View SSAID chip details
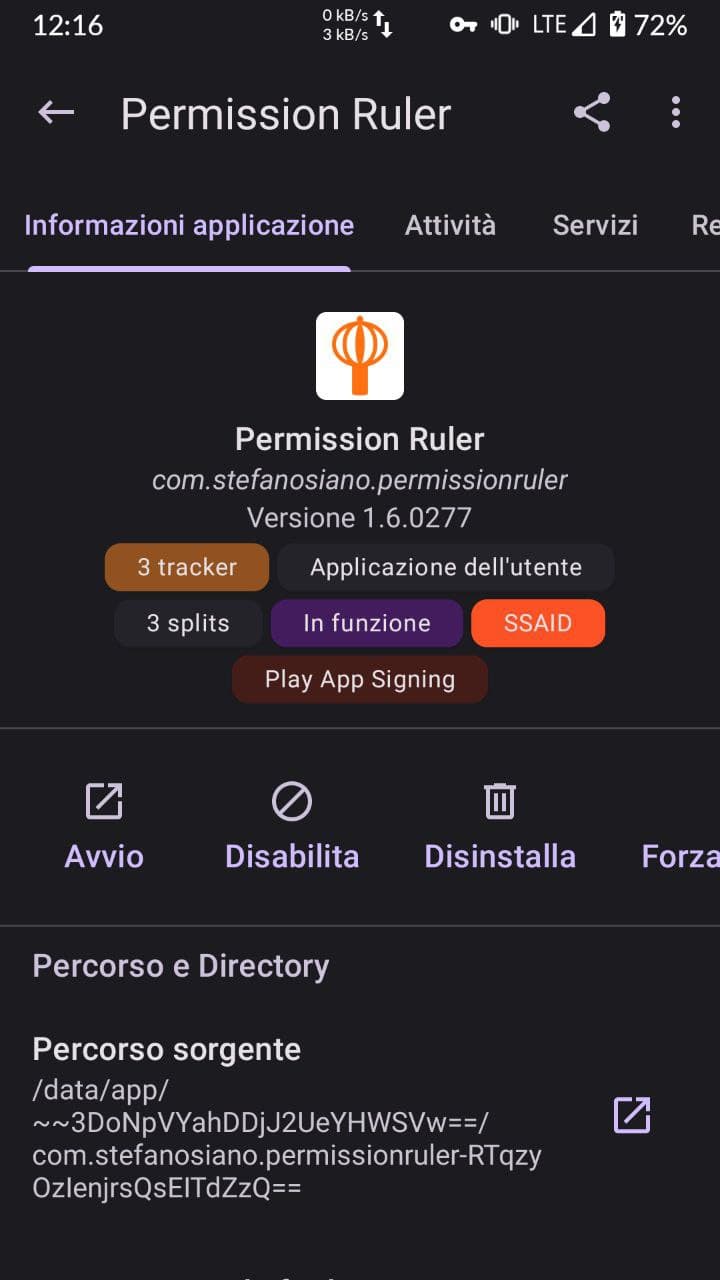This screenshot has height=1280, width=720. (x=538, y=623)
